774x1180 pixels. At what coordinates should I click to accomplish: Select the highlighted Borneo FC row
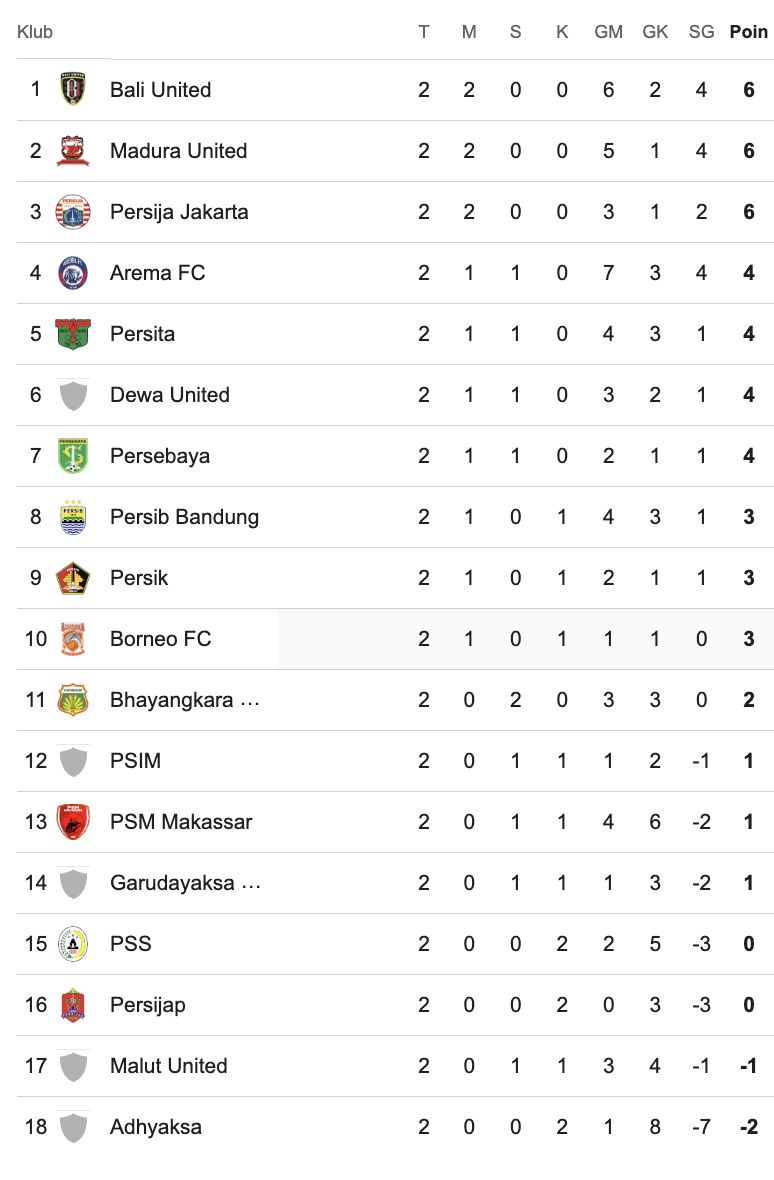pos(395,639)
